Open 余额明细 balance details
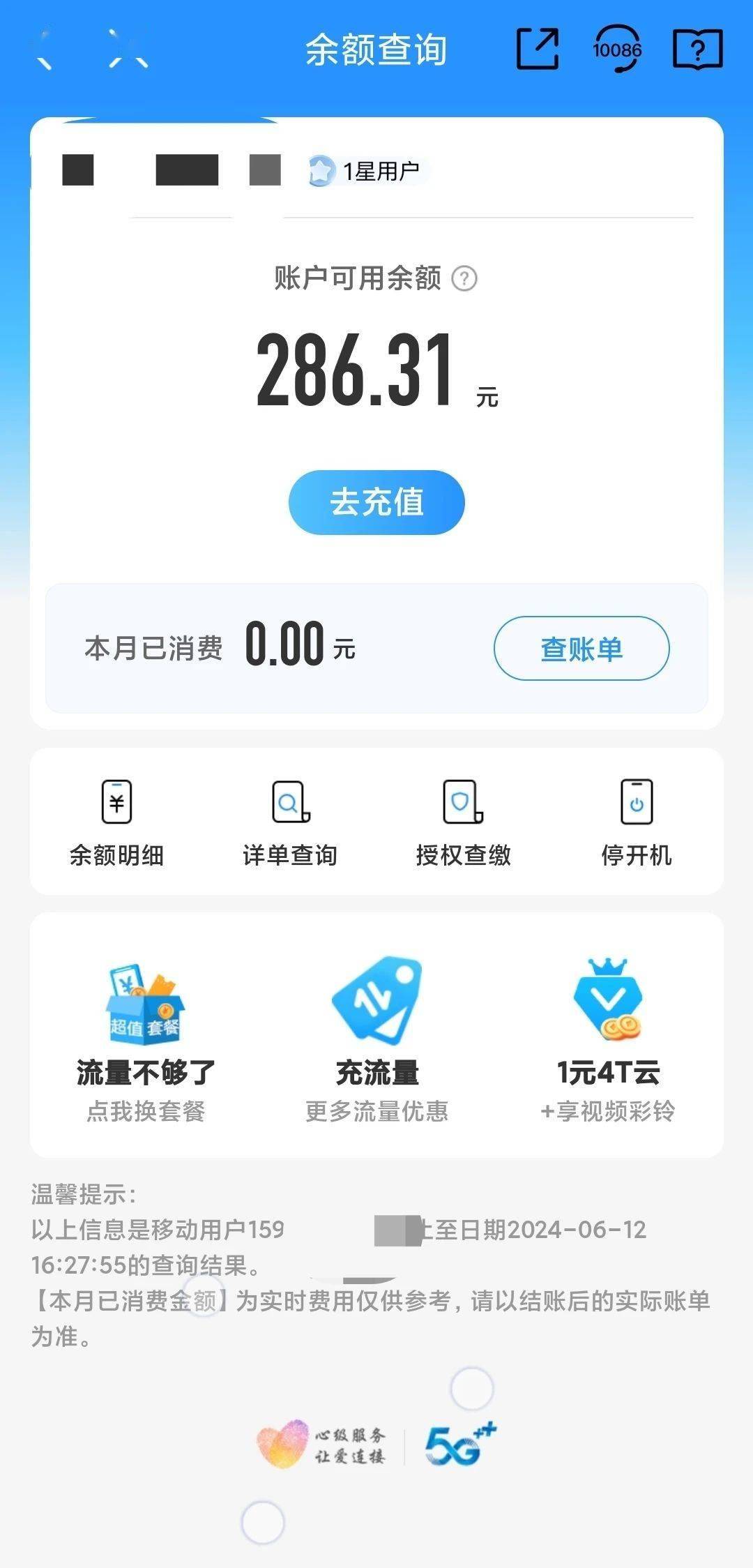 pos(116,823)
